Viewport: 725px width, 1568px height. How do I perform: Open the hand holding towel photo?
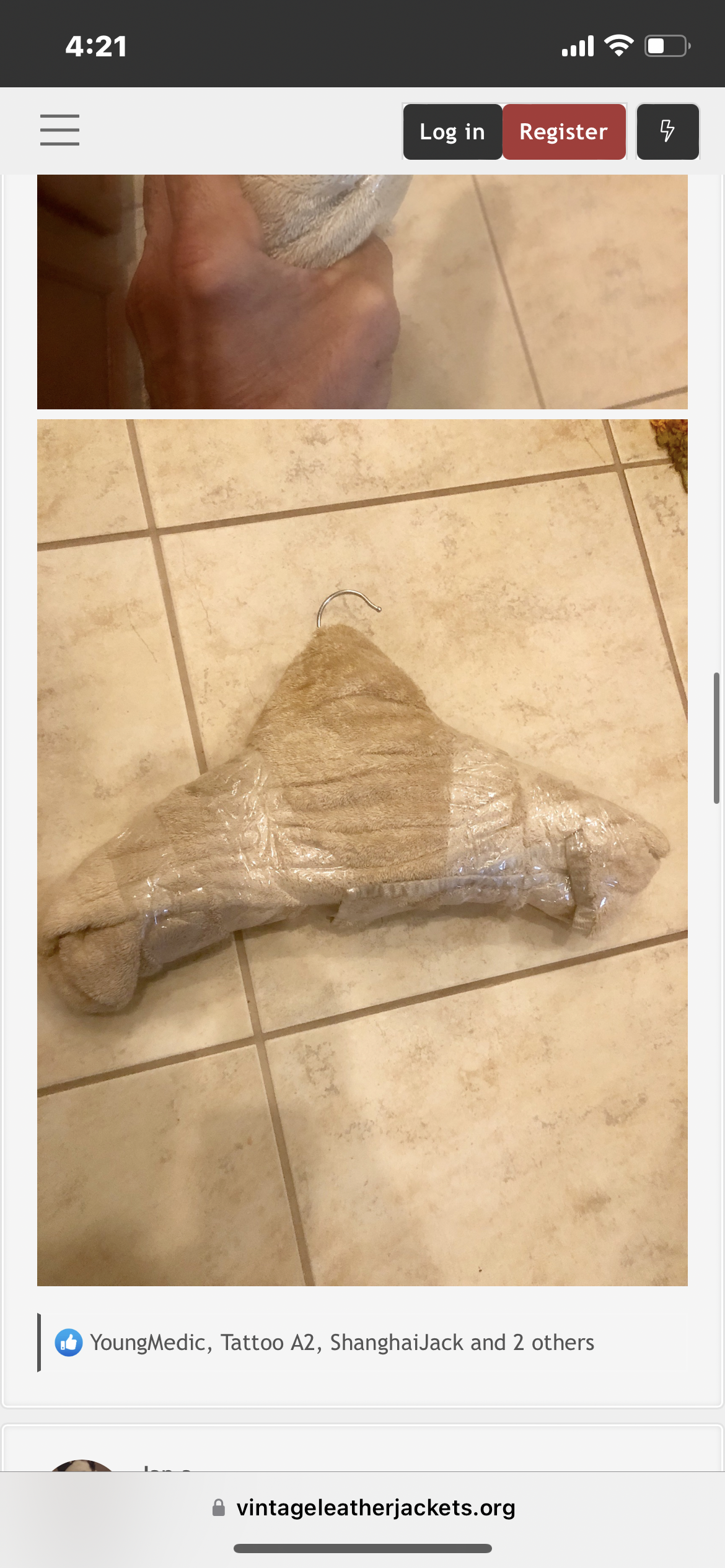[362, 292]
